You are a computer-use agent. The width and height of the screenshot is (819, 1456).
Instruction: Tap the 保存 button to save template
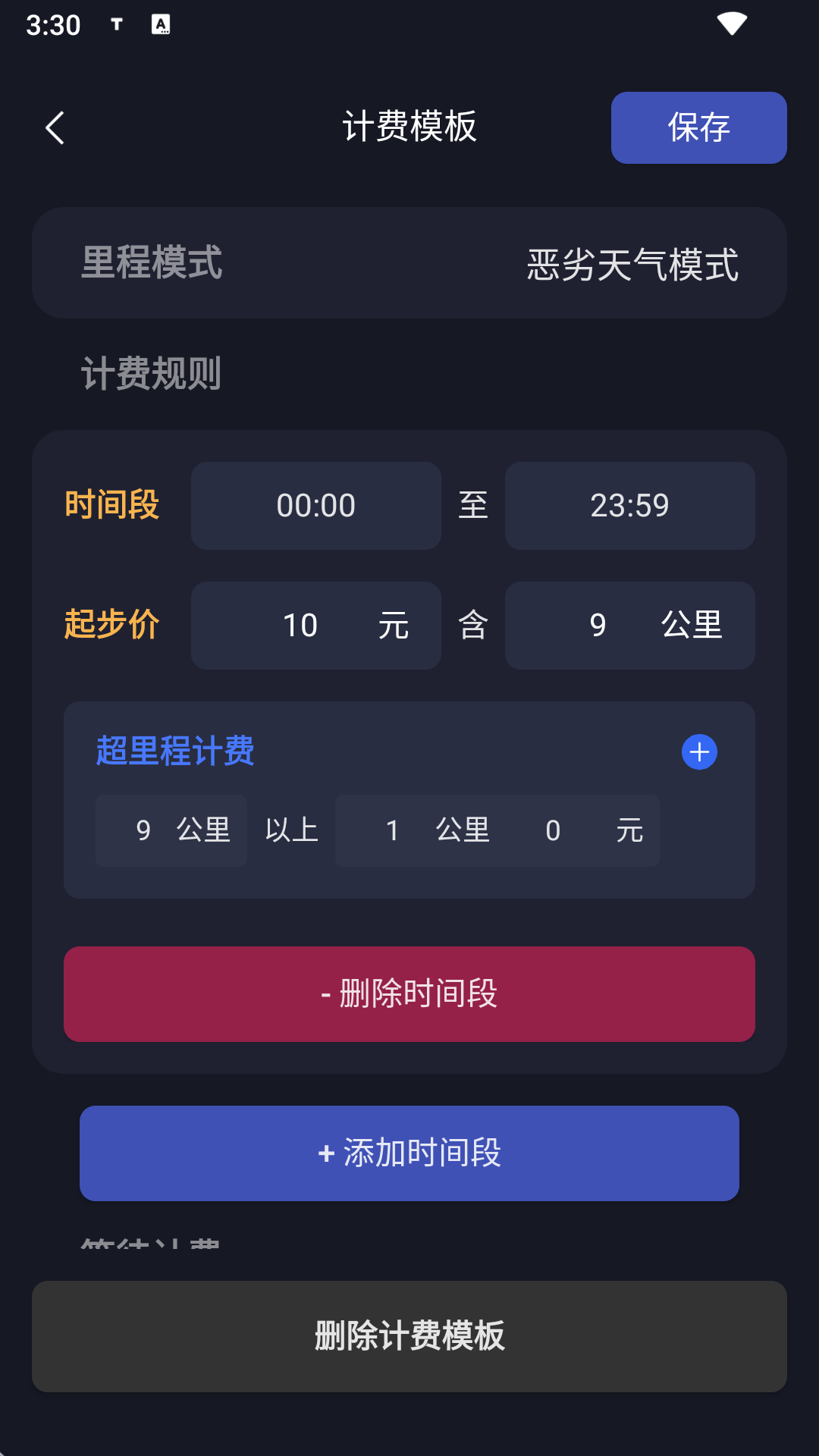click(698, 127)
